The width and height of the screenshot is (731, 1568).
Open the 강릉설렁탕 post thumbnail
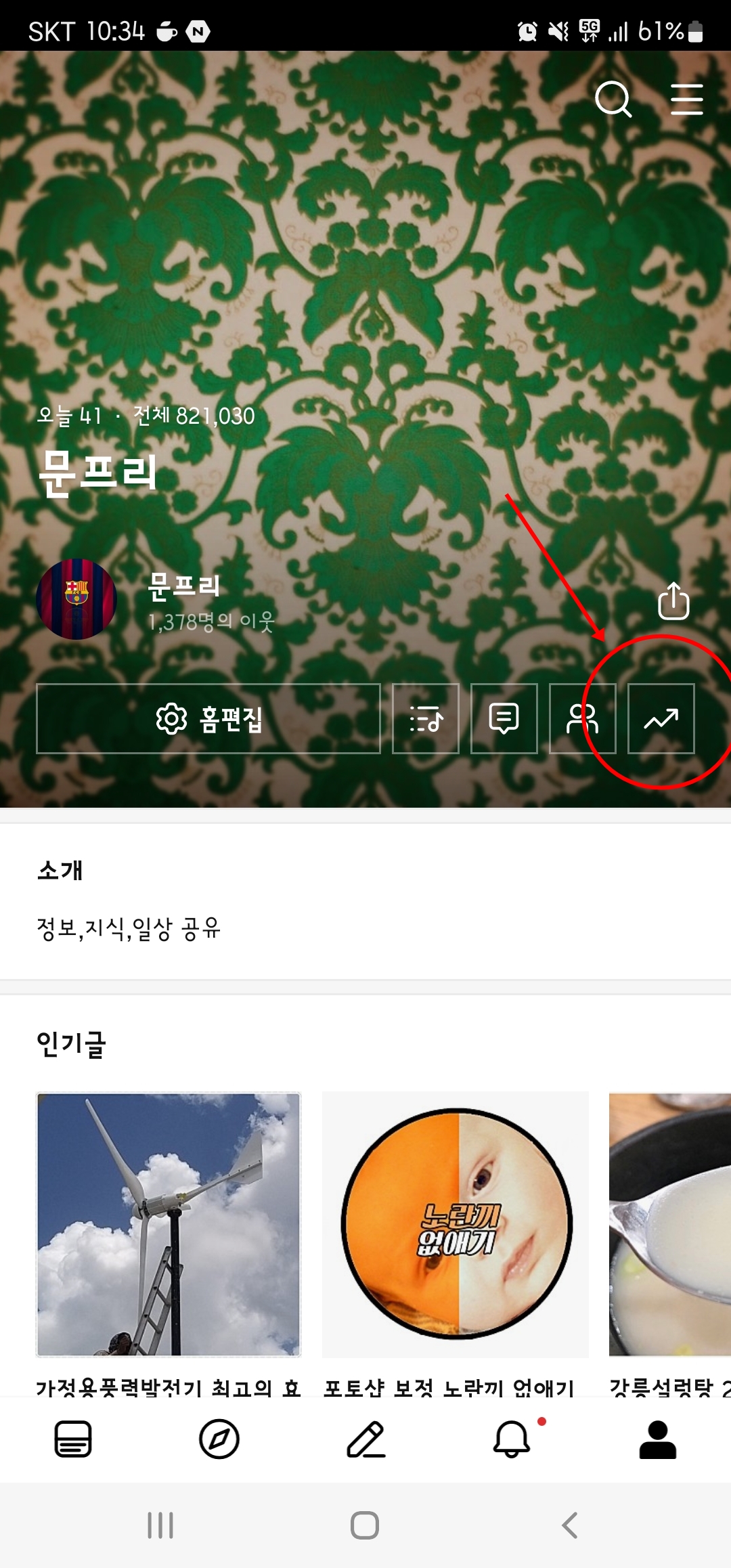(x=669, y=1224)
